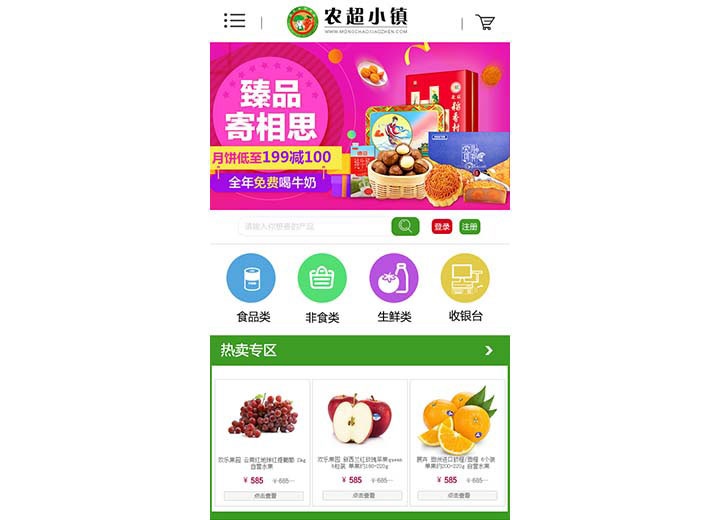The image size is (720, 520).
Task: Tap 点击查看 under the oranges
Action: click(x=458, y=496)
